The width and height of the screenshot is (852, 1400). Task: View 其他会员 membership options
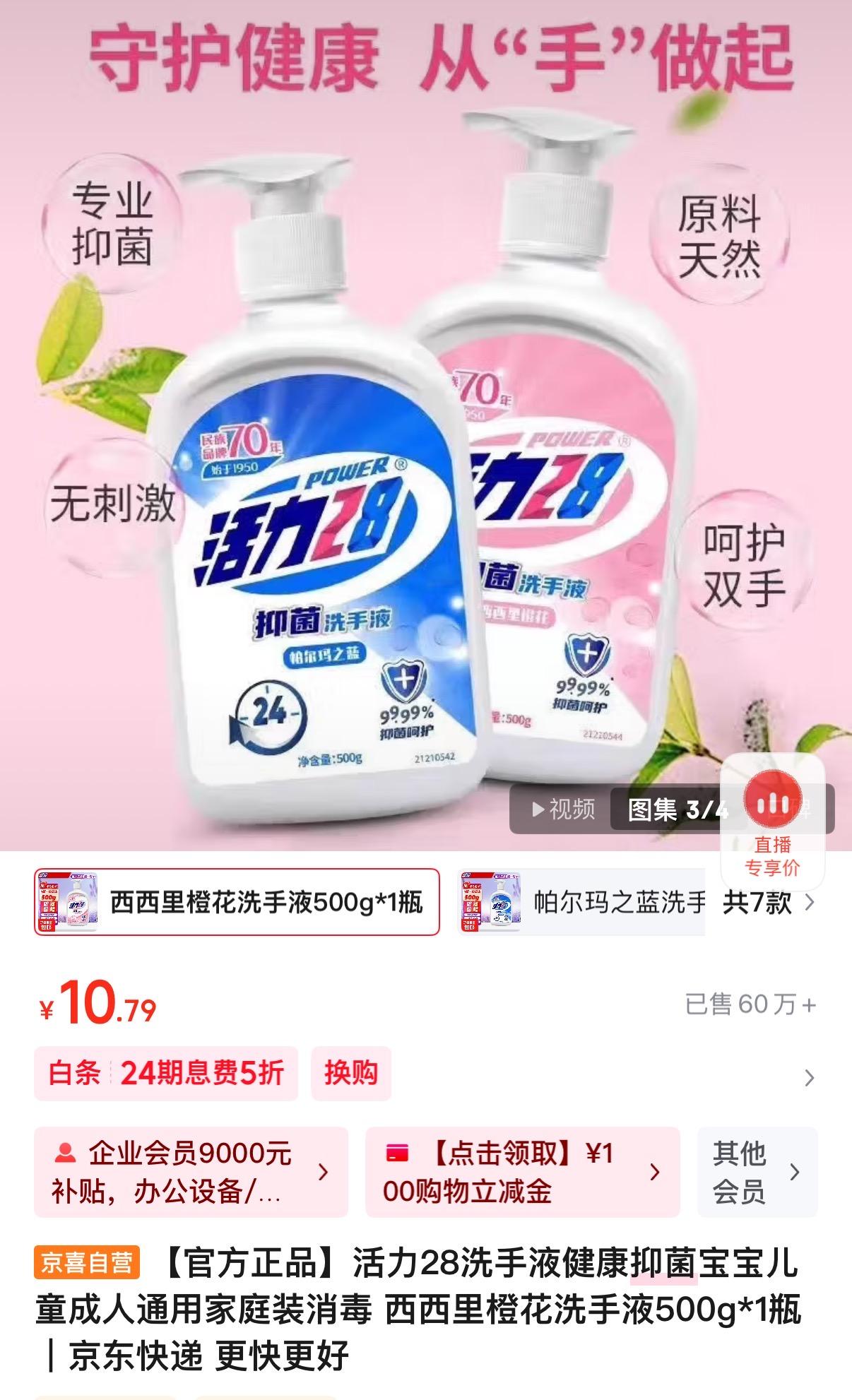coord(757,1173)
